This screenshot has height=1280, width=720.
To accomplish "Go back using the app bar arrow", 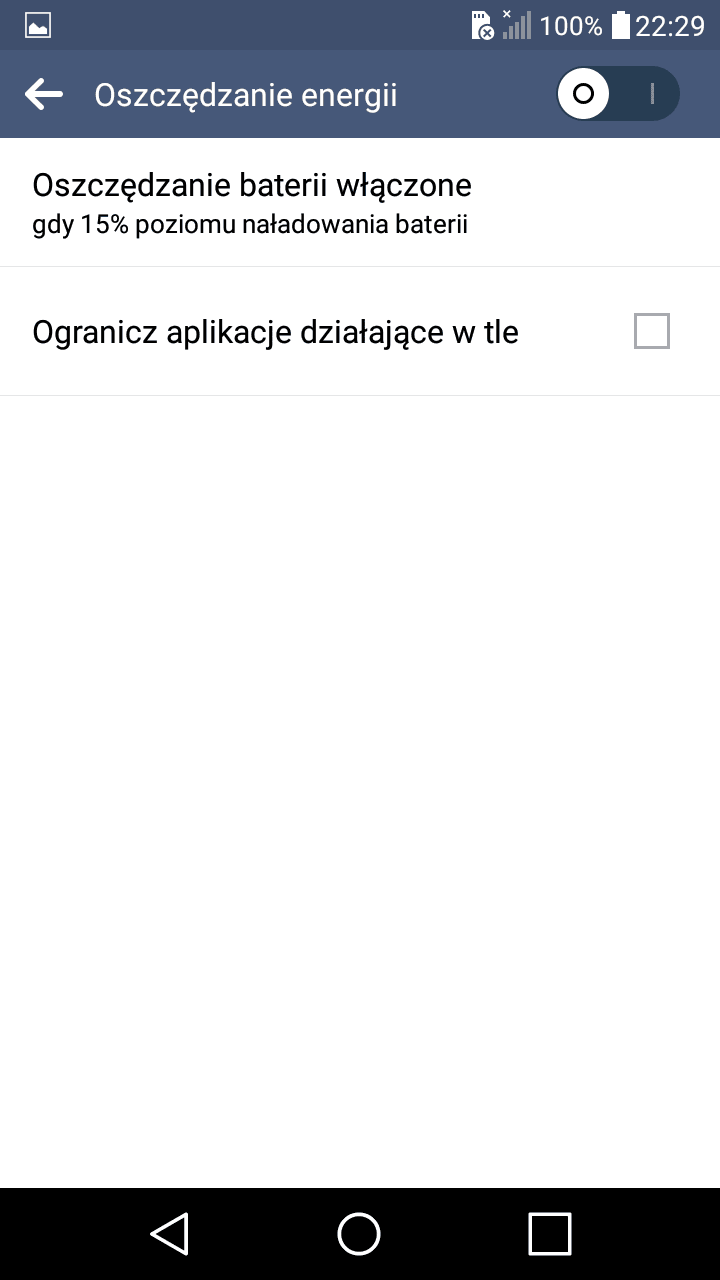I will coord(44,95).
